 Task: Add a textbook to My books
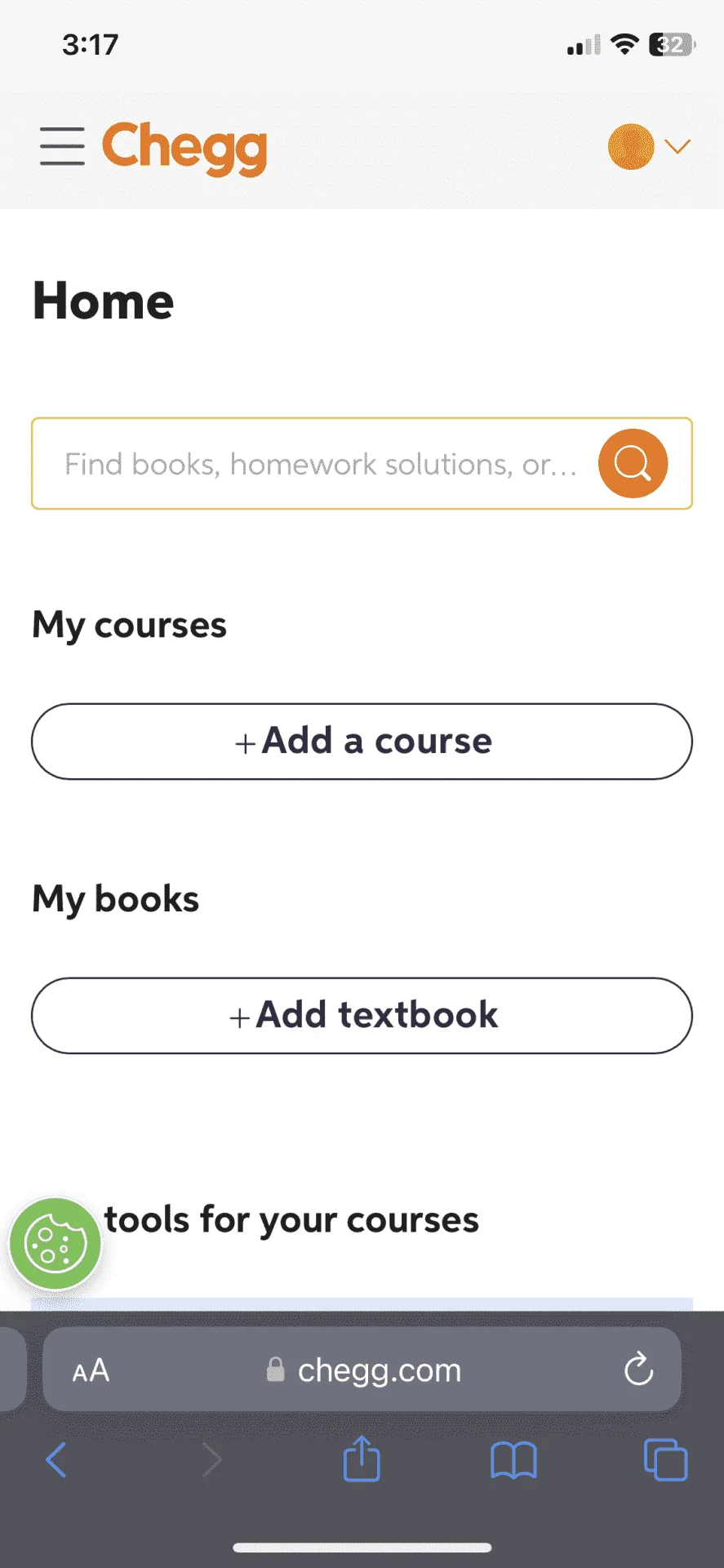coord(362,1016)
